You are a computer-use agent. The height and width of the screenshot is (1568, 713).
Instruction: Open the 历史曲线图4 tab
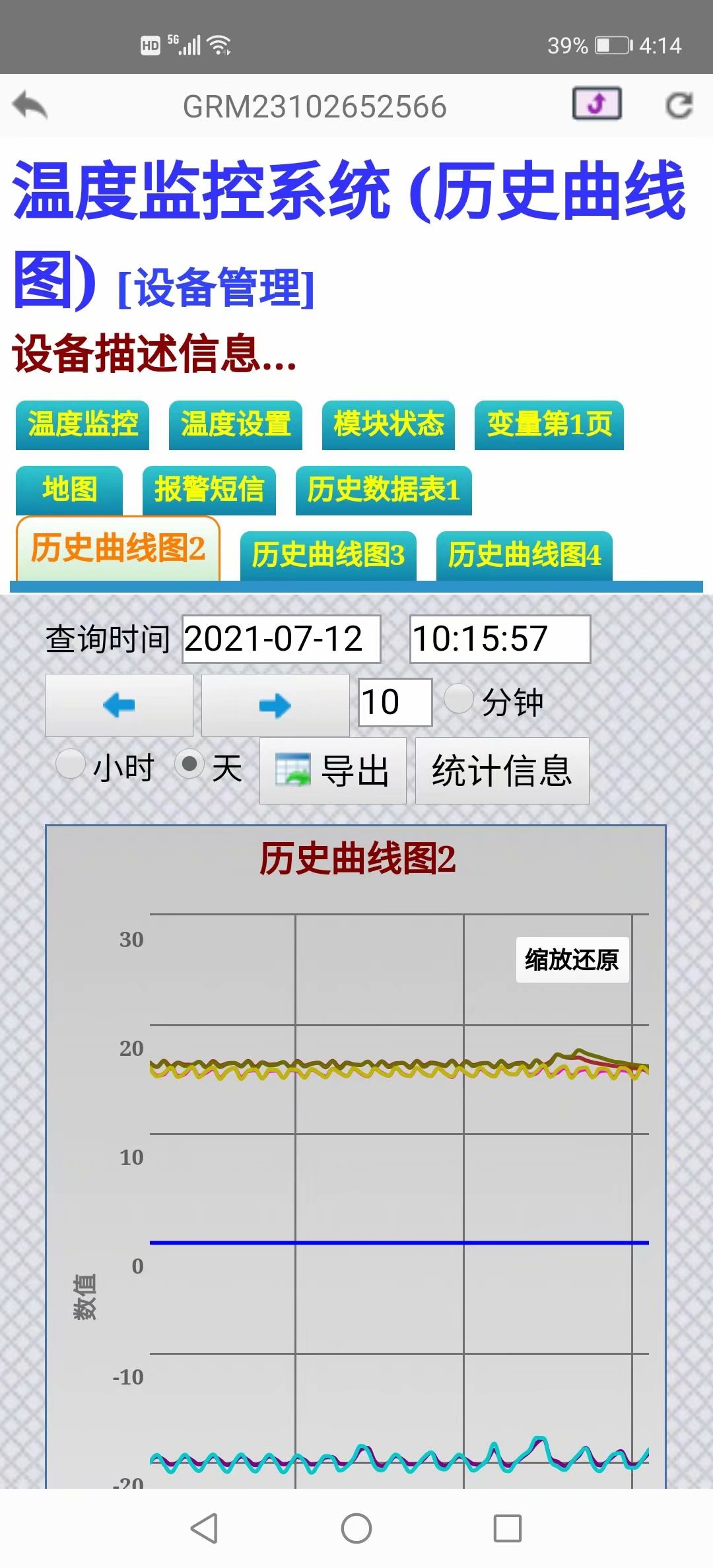pos(524,555)
